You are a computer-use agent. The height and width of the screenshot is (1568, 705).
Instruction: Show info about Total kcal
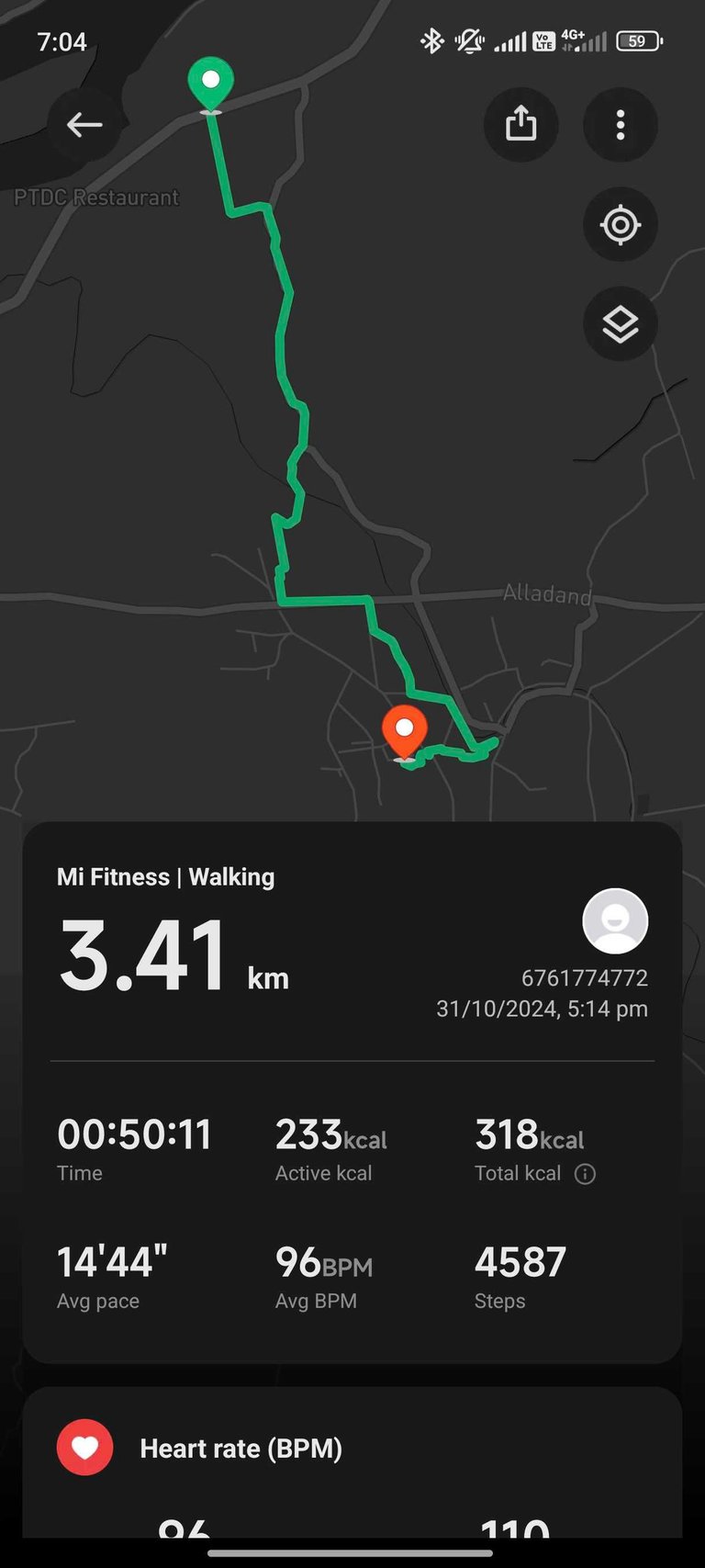pyautogui.click(x=585, y=1174)
